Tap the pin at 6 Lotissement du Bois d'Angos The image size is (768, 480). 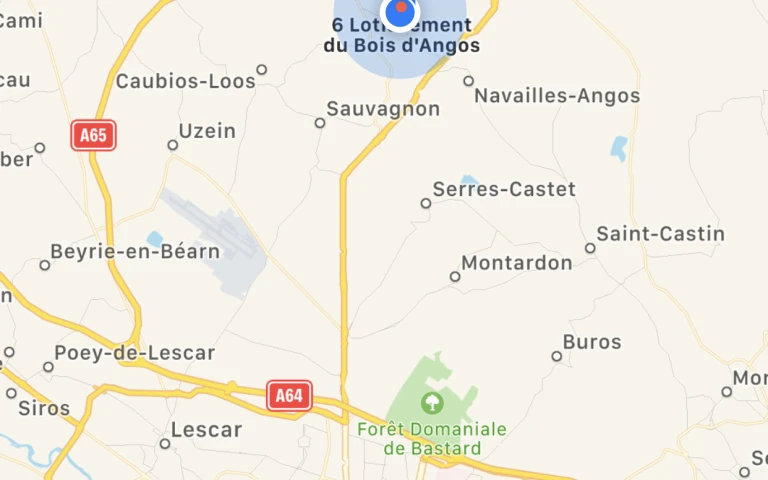401,10
